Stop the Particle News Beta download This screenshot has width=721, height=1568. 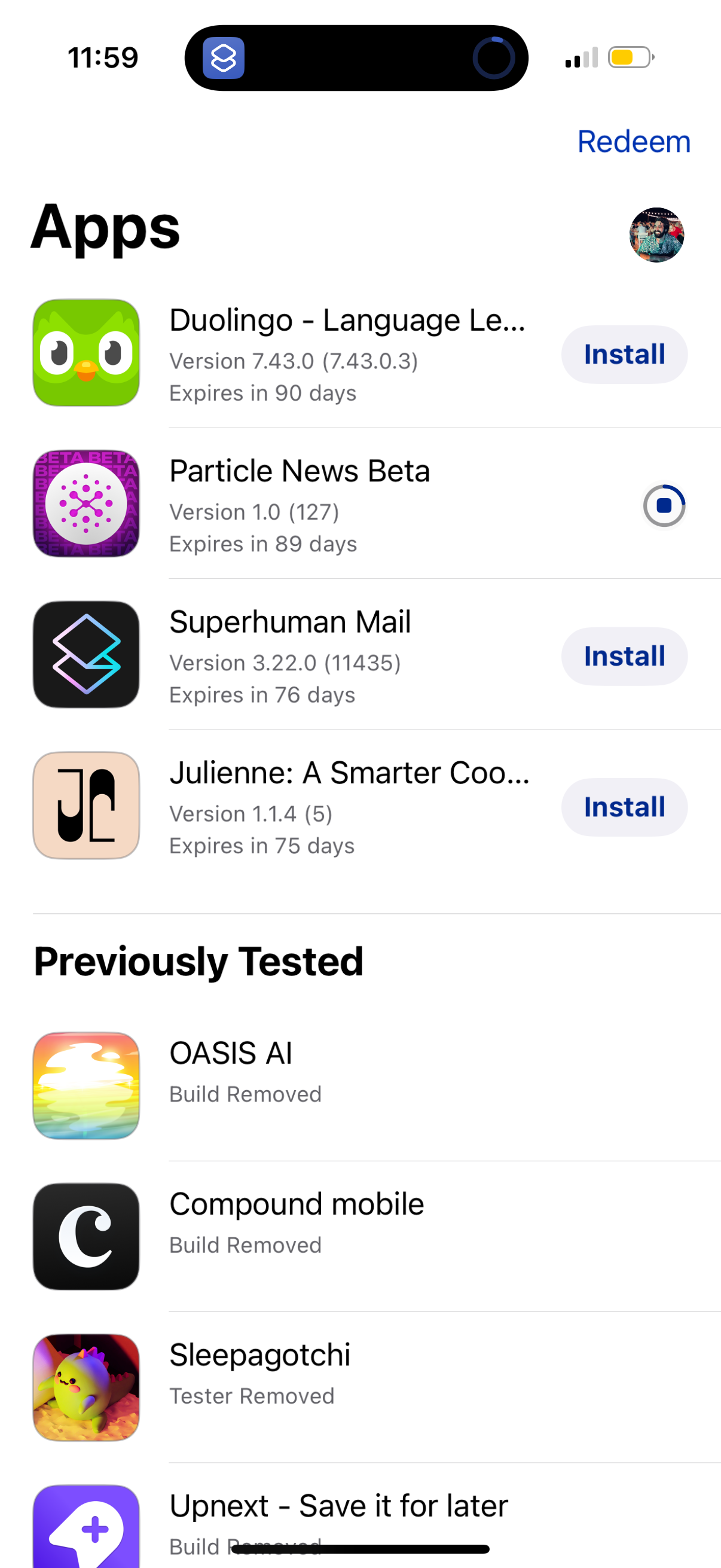click(664, 505)
